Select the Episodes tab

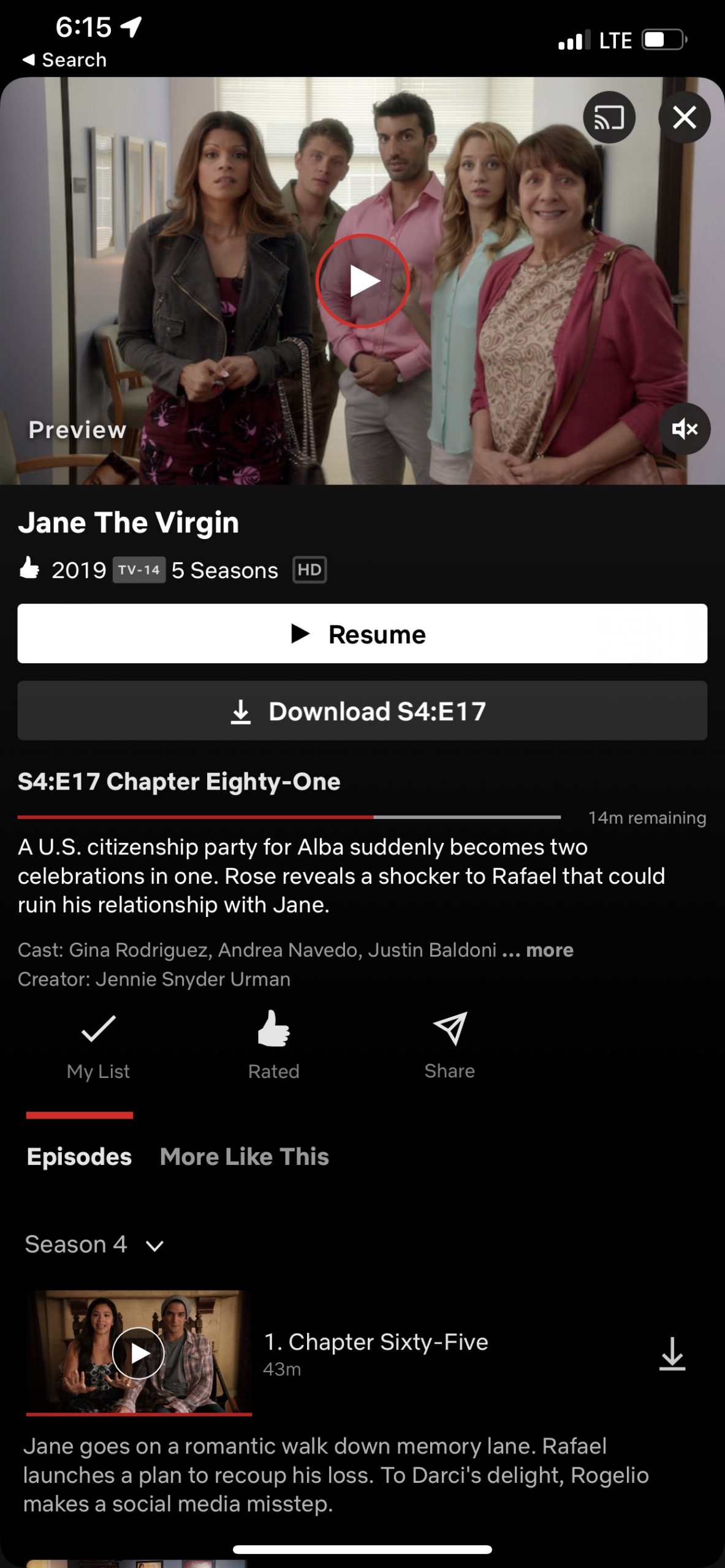coord(79,1156)
